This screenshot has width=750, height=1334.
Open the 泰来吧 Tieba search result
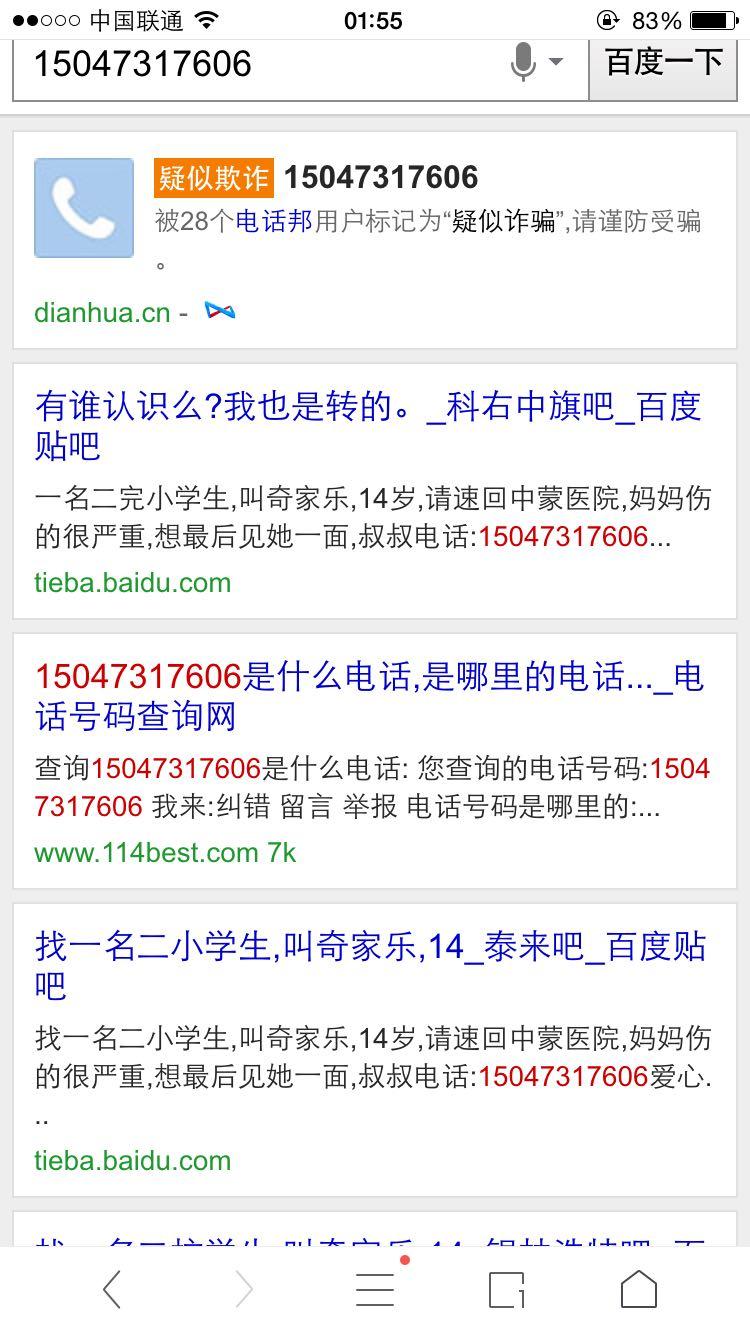click(370, 965)
